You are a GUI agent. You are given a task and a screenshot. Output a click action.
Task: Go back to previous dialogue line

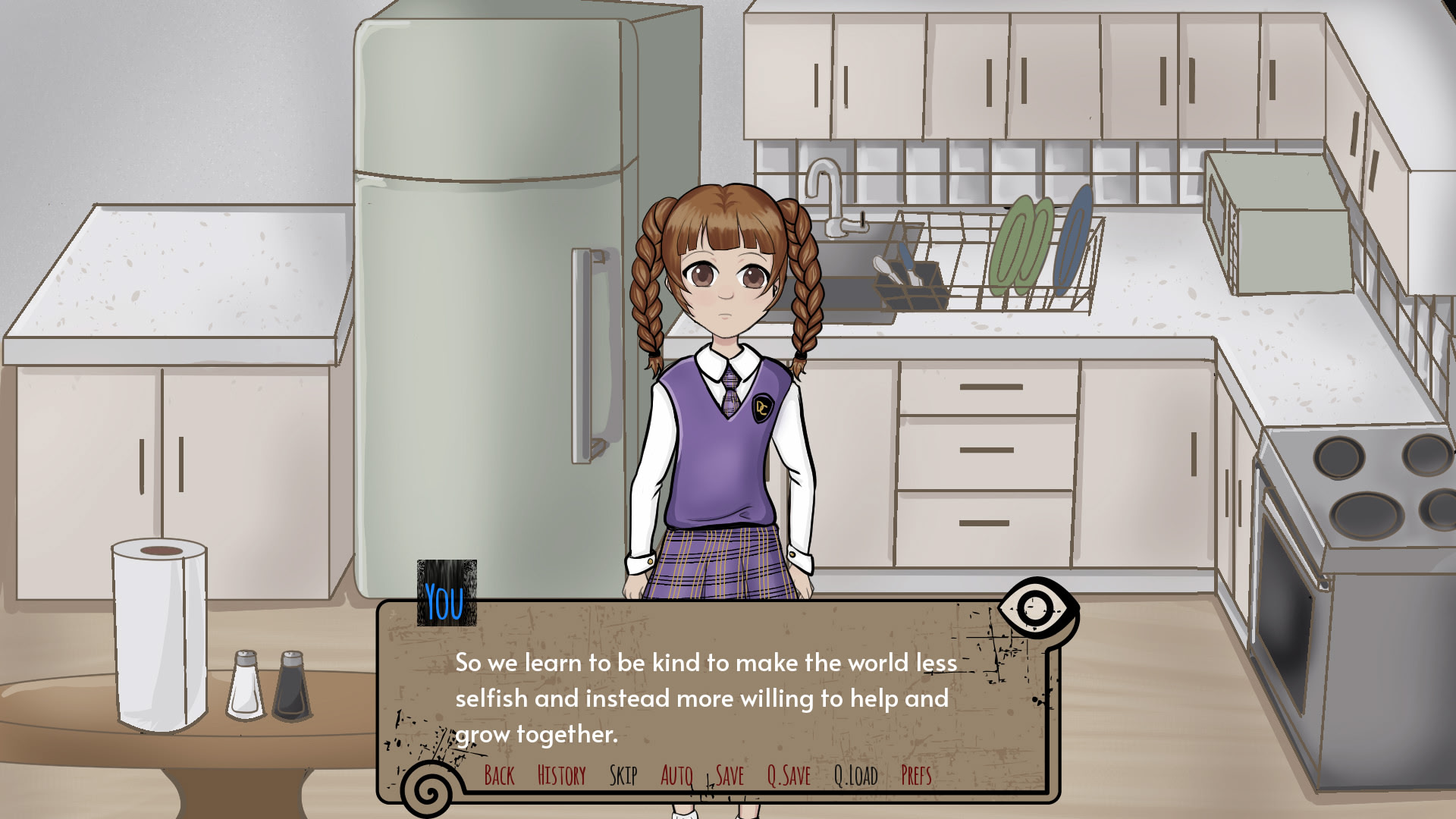[x=499, y=775]
